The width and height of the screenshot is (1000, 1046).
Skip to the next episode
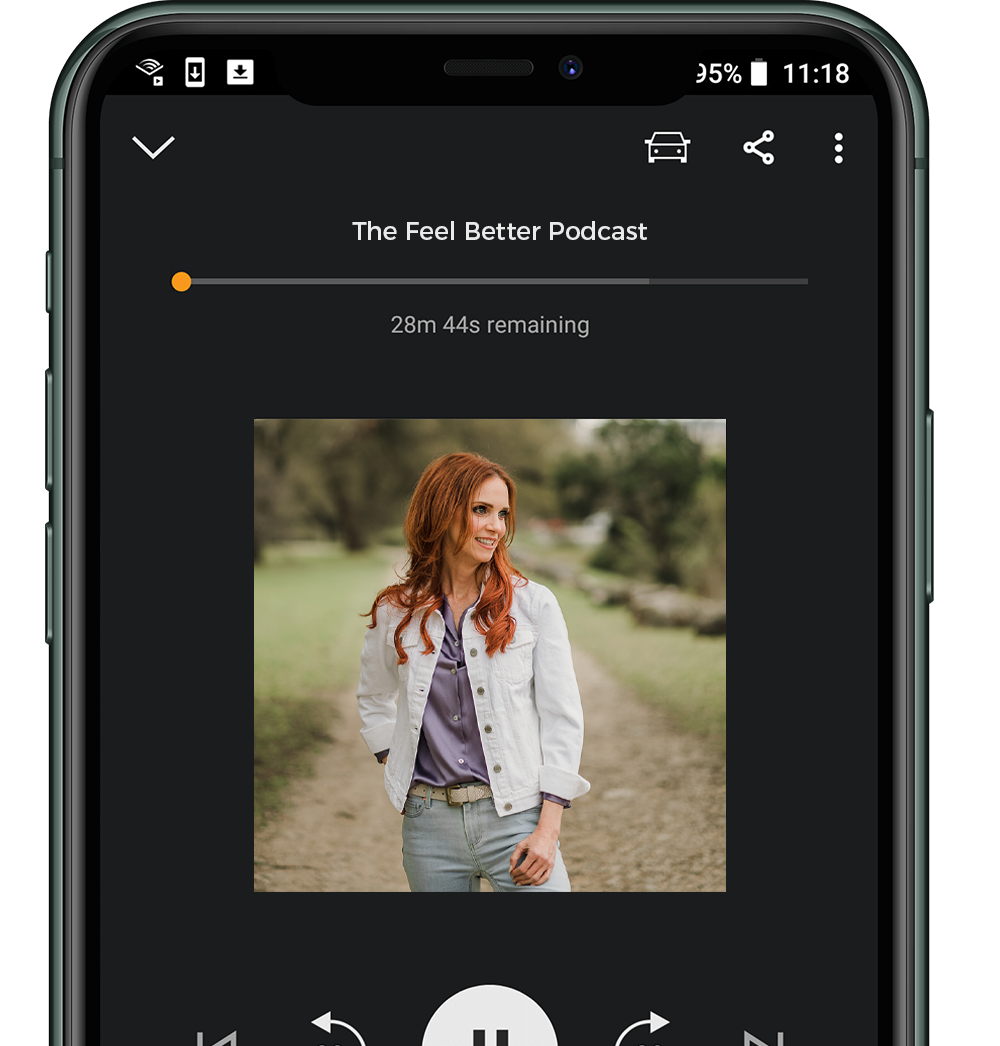coord(762,1035)
